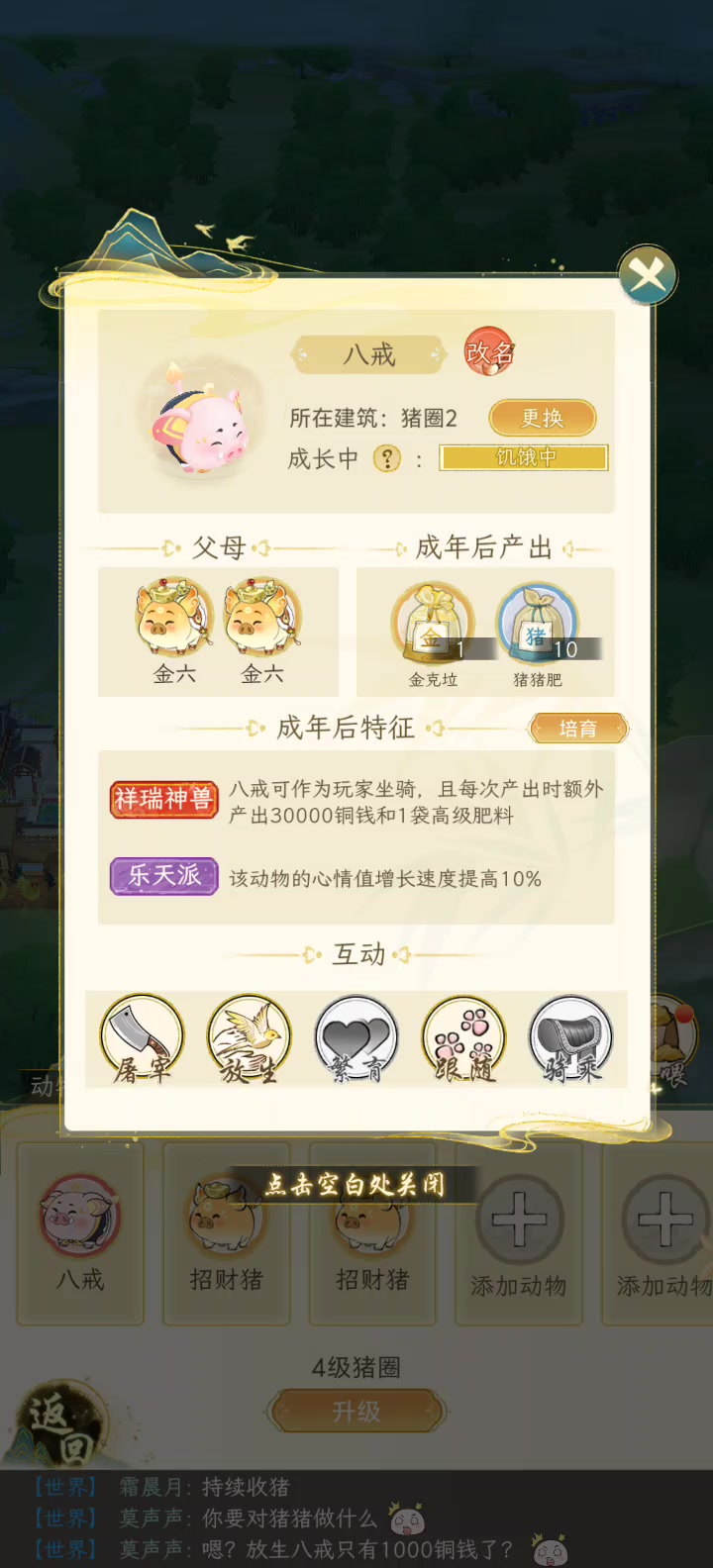Tap the 繁育 interaction icon
This screenshot has height=1568, width=713.
356,1039
